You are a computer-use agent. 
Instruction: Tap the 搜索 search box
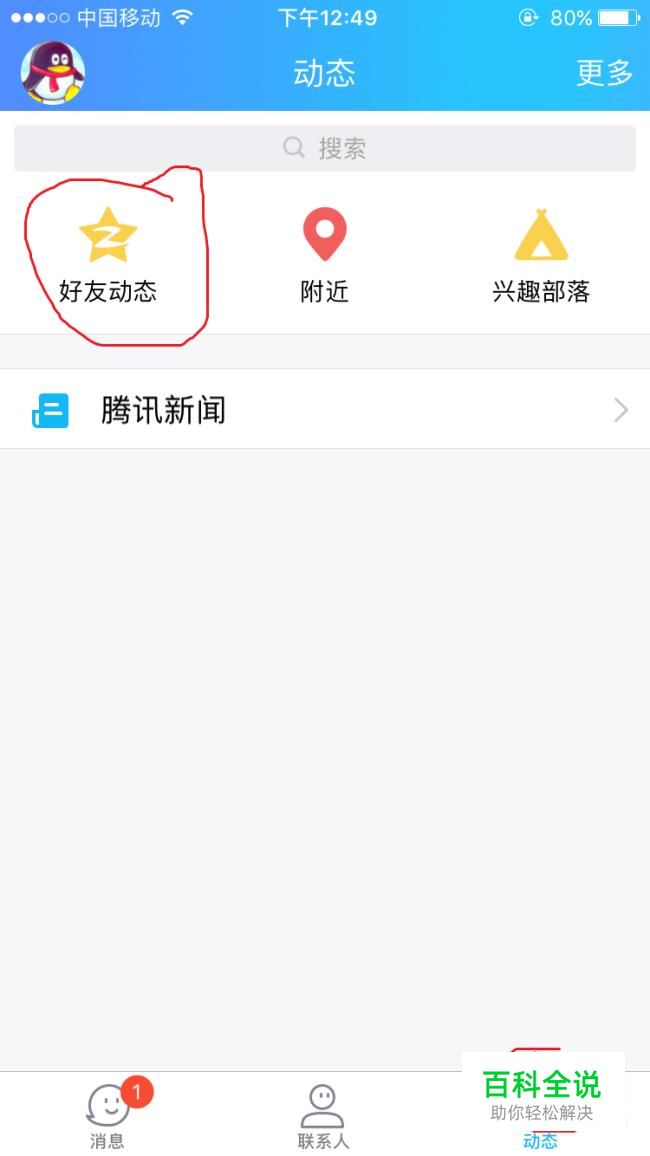(x=325, y=148)
